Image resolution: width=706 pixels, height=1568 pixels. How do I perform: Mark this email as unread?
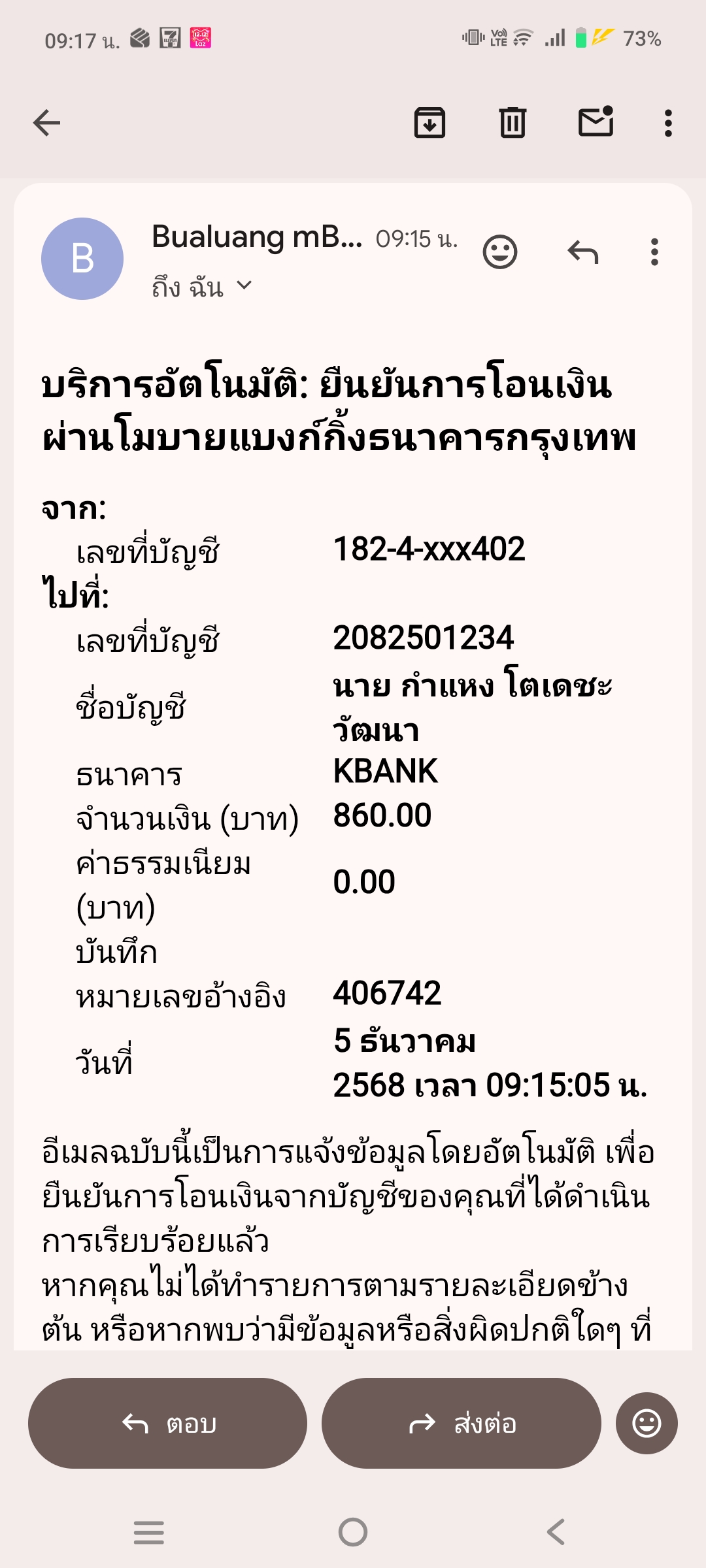[x=596, y=122]
